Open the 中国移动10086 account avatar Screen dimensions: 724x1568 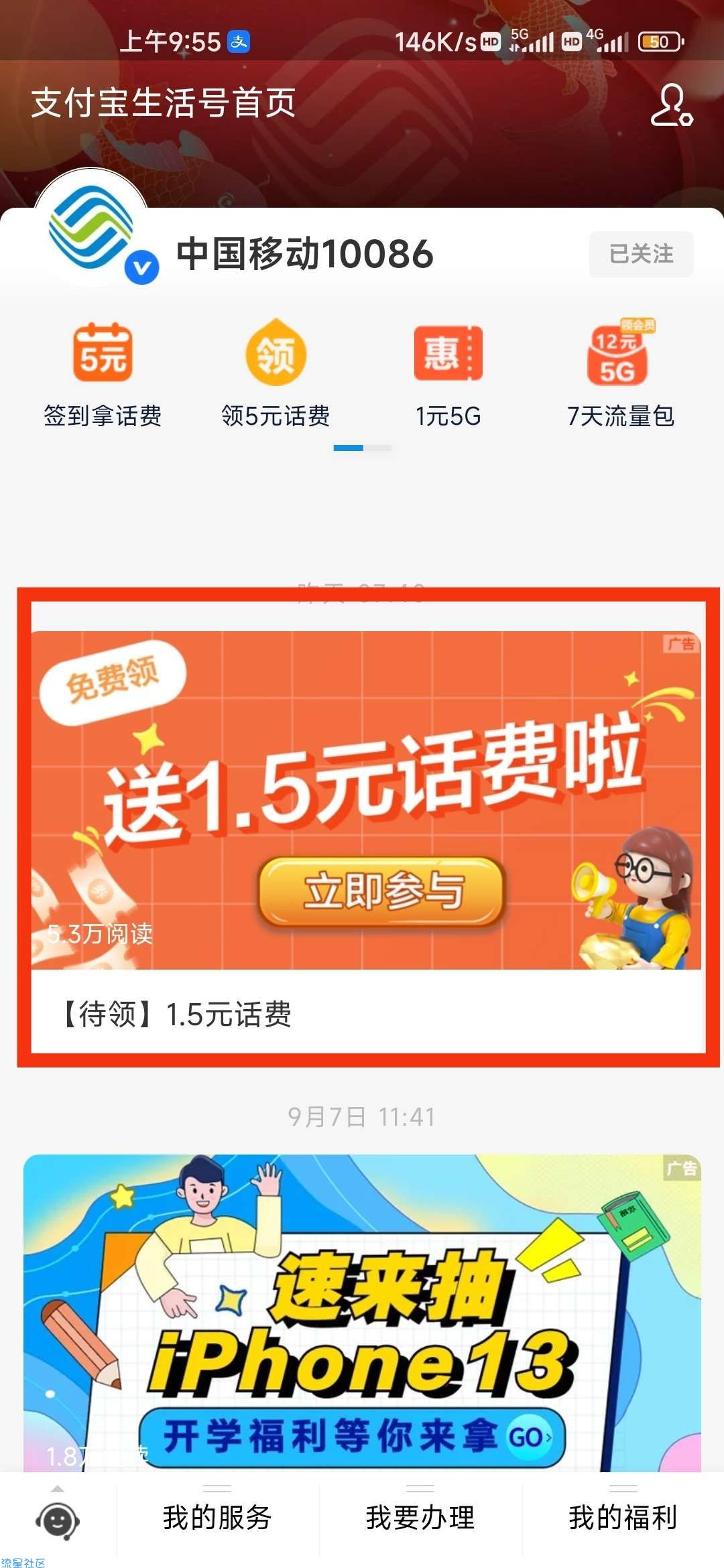pos(91,228)
